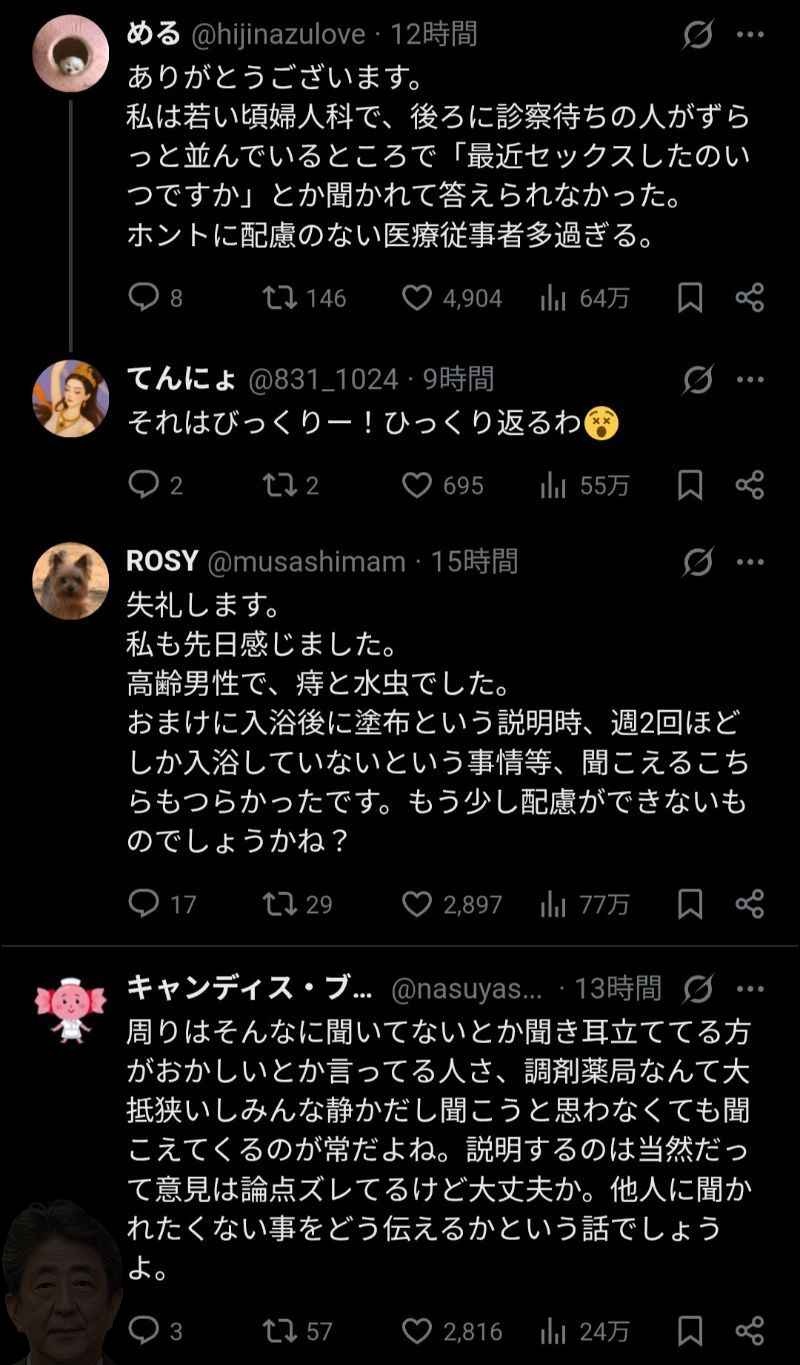Share める's tweet
The height and width of the screenshot is (1365, 800).
pyautogui.click(x=750, y=298)
